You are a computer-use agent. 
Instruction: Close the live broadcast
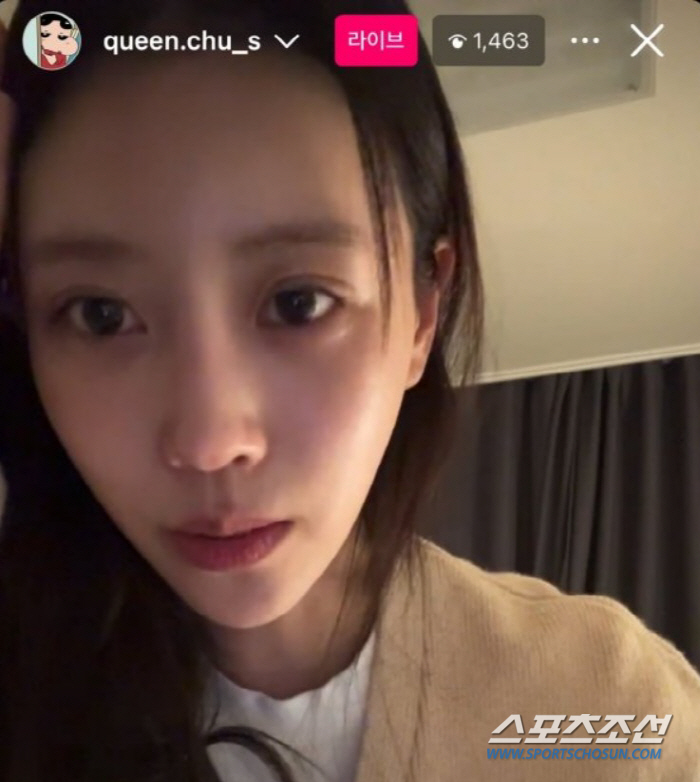coord(647,41)
